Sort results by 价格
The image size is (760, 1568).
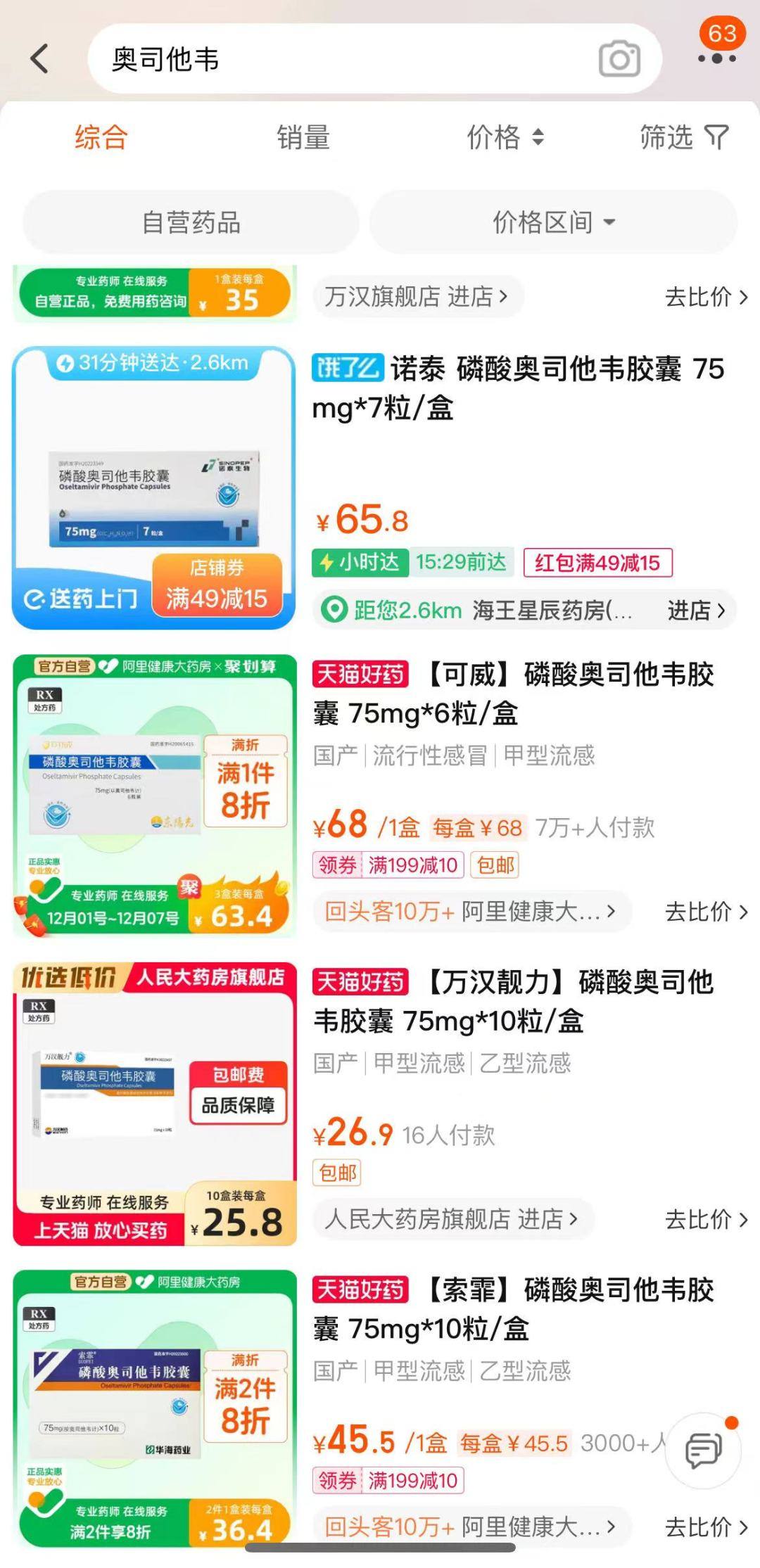(505, 137)
